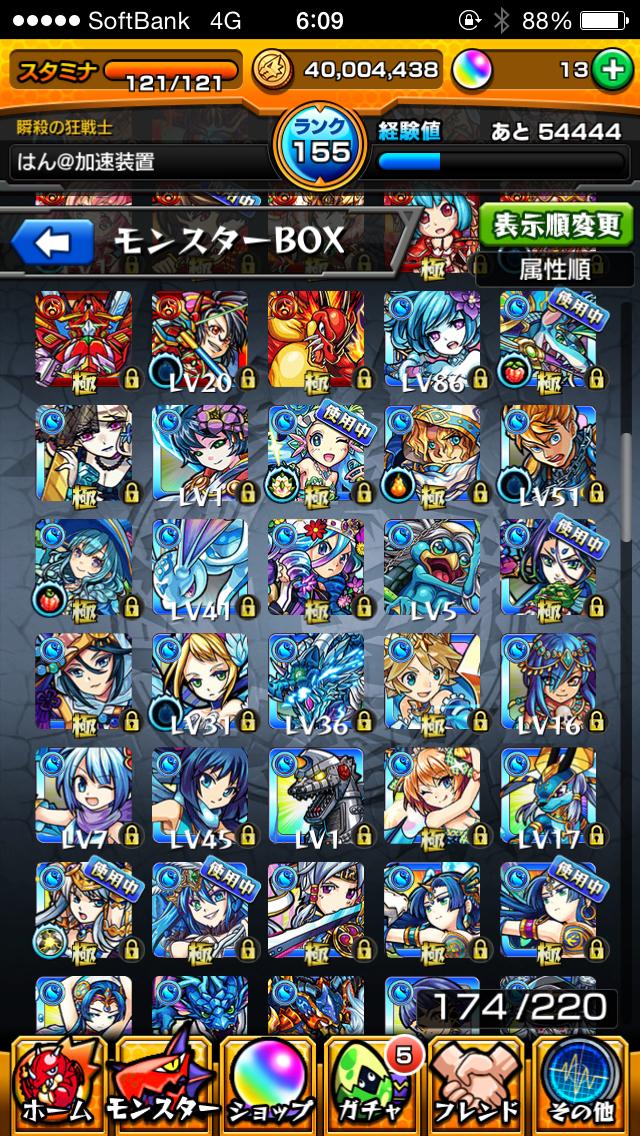Open the LV41 water monster
Viewport: 640px width, 1136px height.
(x=200, y=567)
